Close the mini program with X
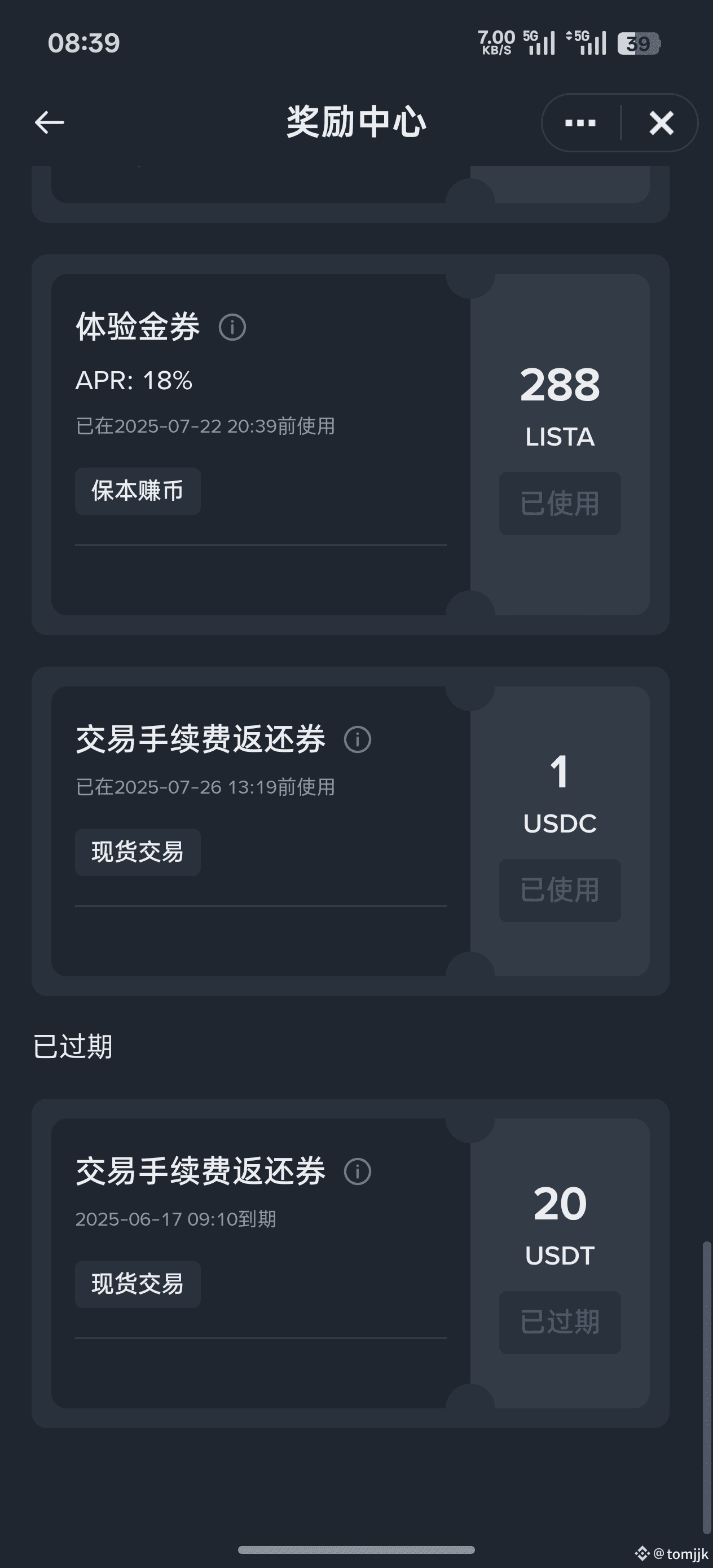This screenshot has width=713, height=1568. [661, 123]
